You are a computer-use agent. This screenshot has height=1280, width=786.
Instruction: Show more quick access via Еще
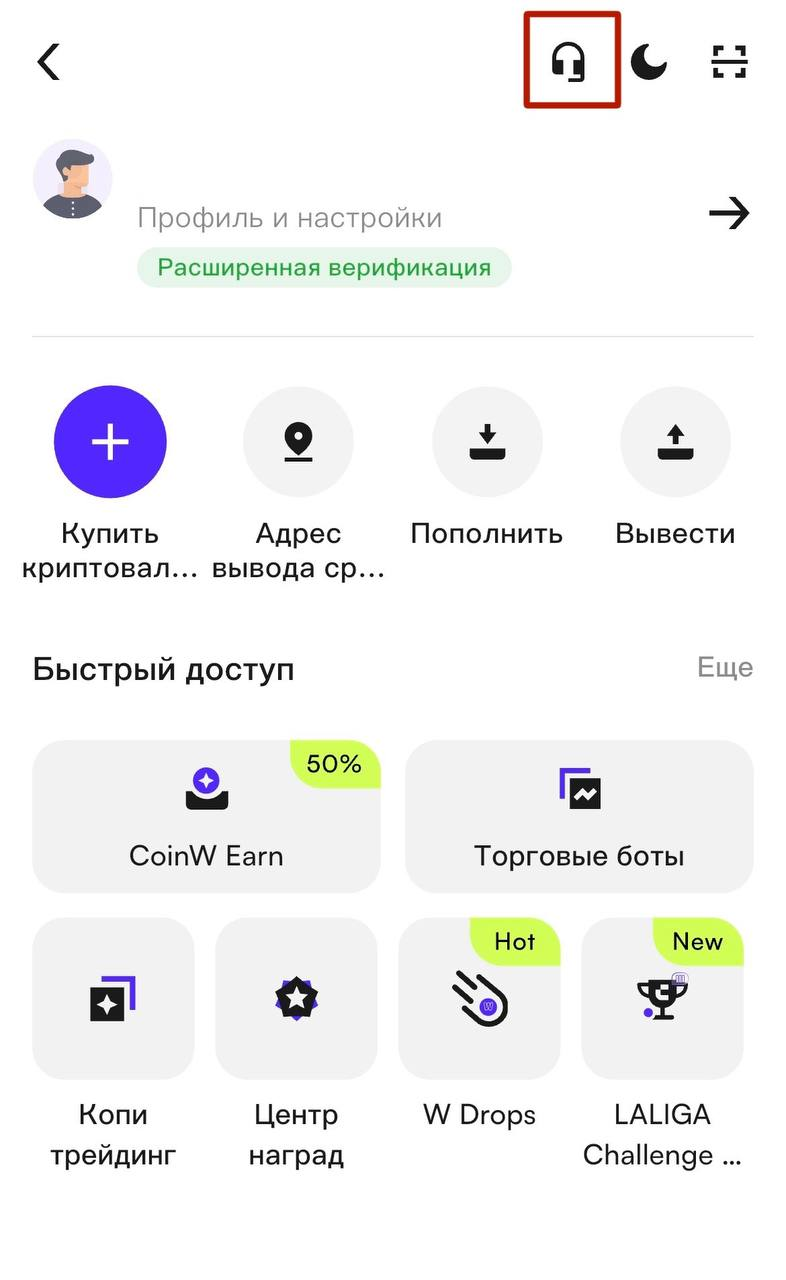[725, 668]
